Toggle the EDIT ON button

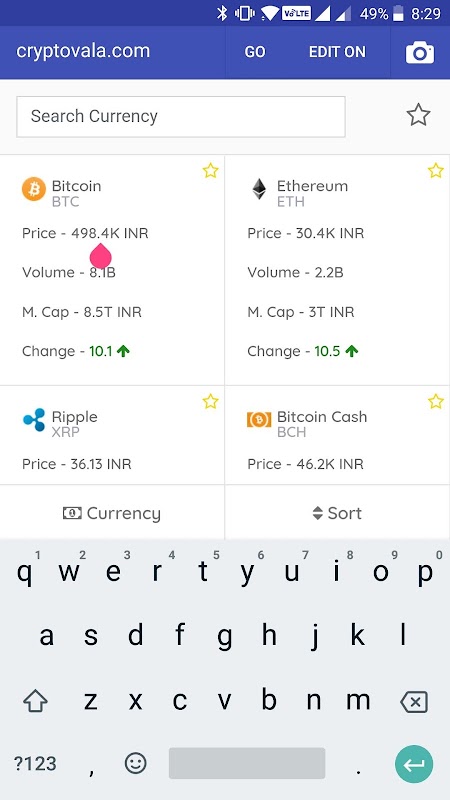(337, 52)
